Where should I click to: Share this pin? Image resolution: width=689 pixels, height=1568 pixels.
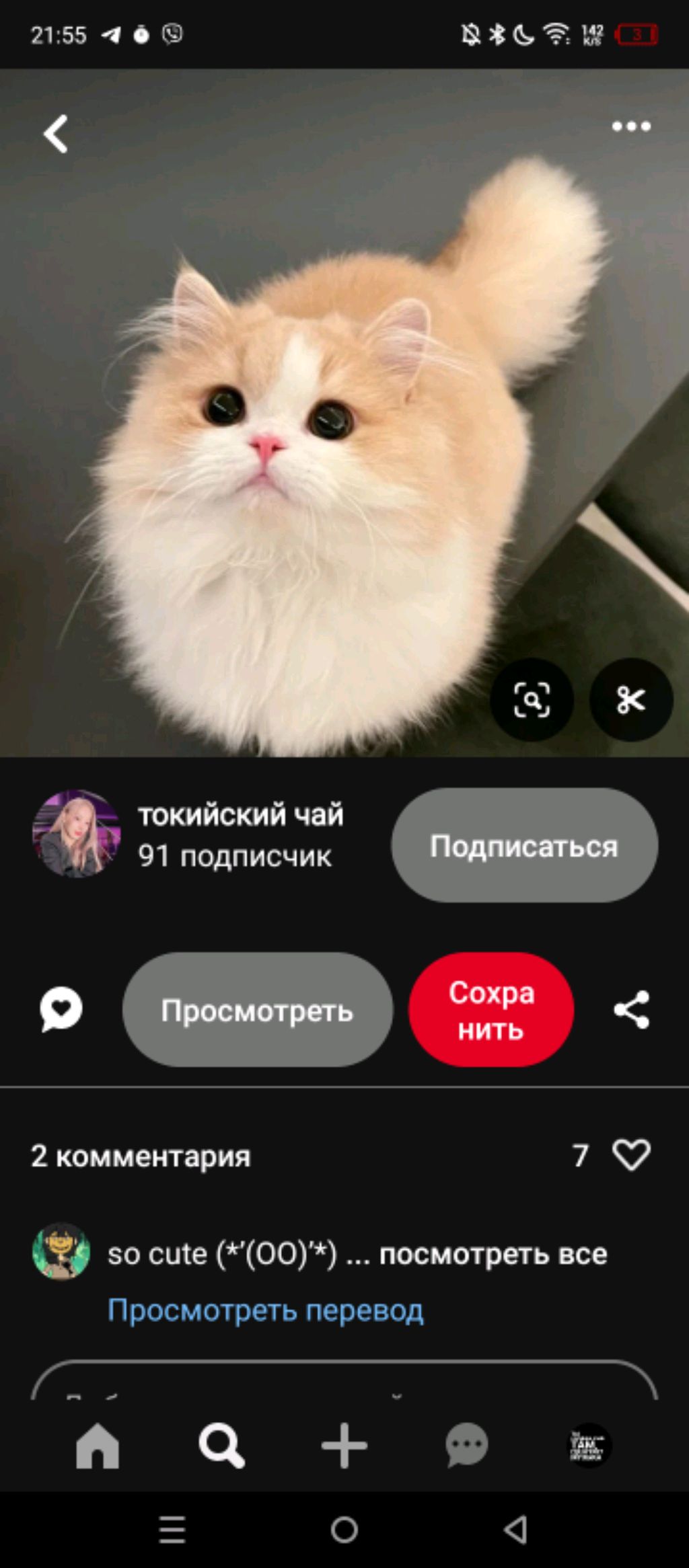(x=631, y=1010)
